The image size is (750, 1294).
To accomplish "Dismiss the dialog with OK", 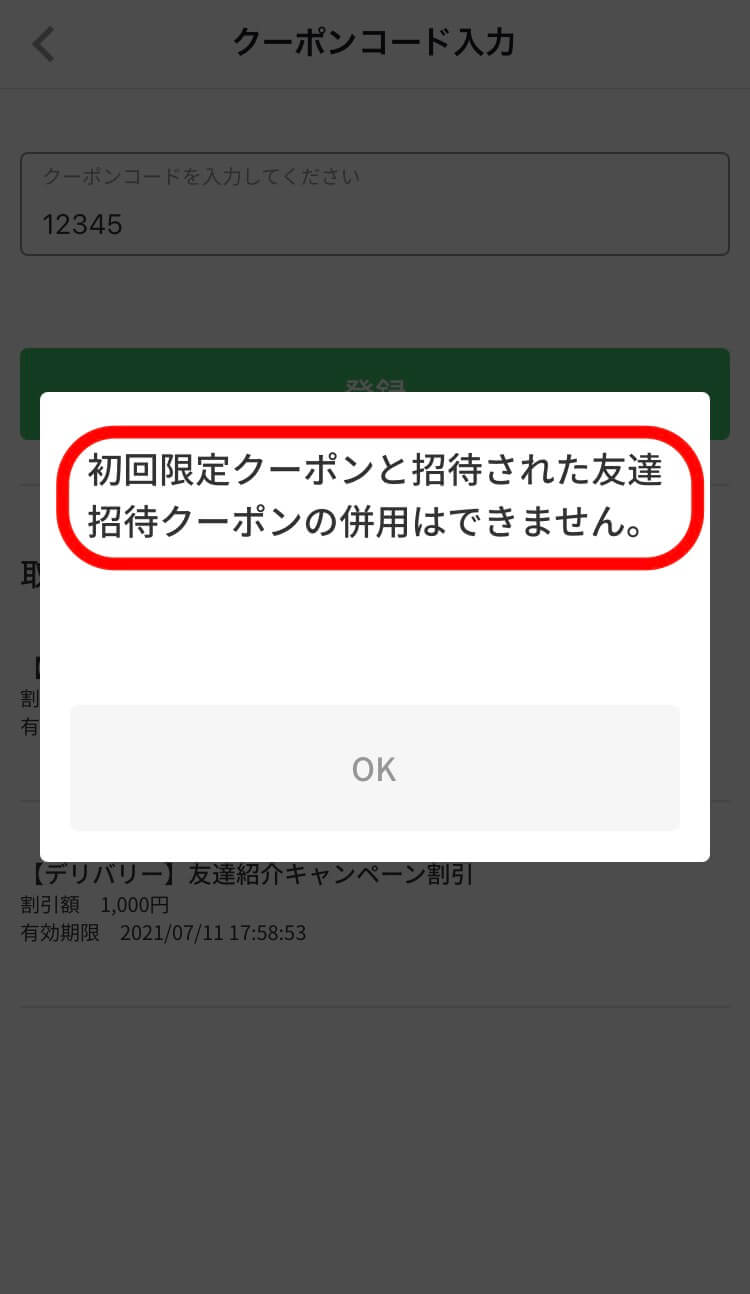I will point(374,768).
